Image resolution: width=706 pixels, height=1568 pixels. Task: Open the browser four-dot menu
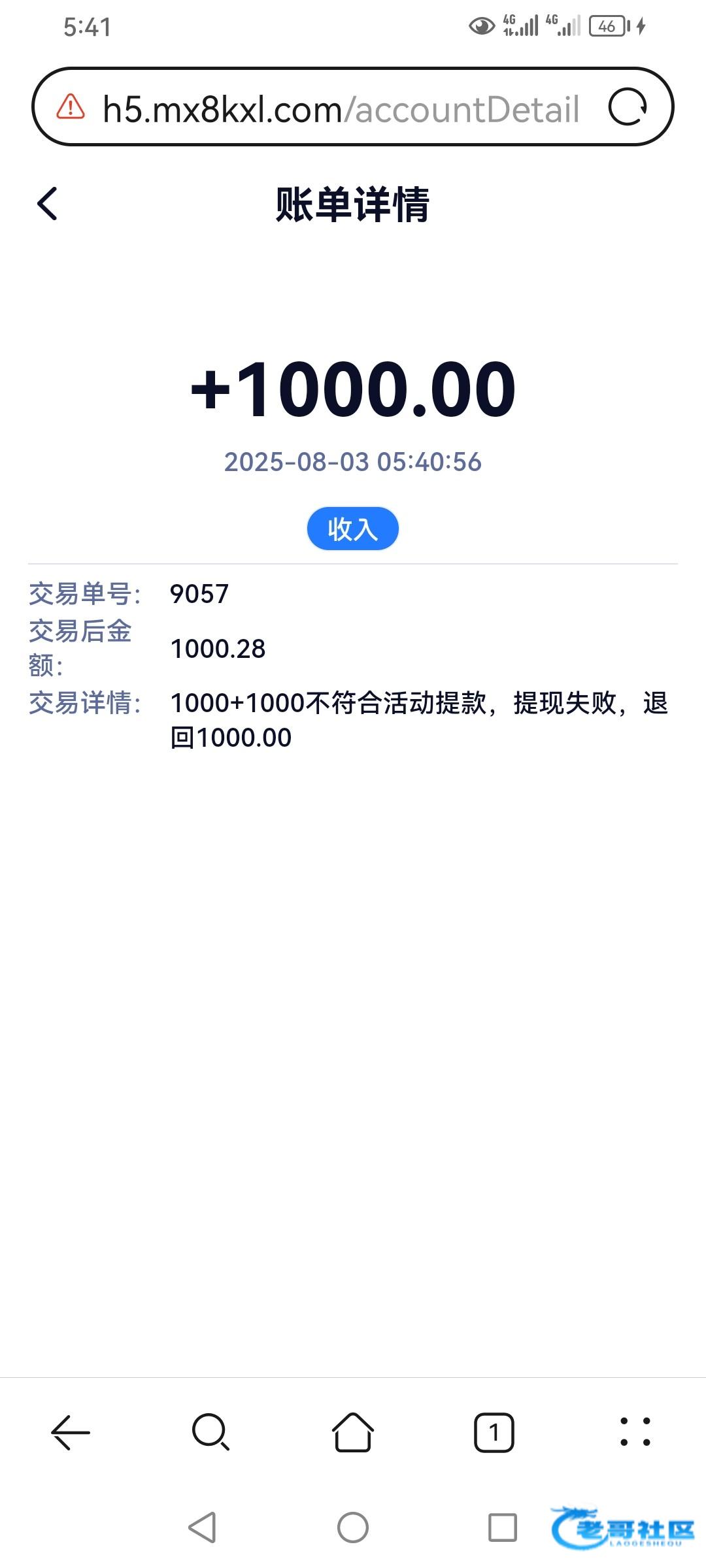pos(635,1433)
